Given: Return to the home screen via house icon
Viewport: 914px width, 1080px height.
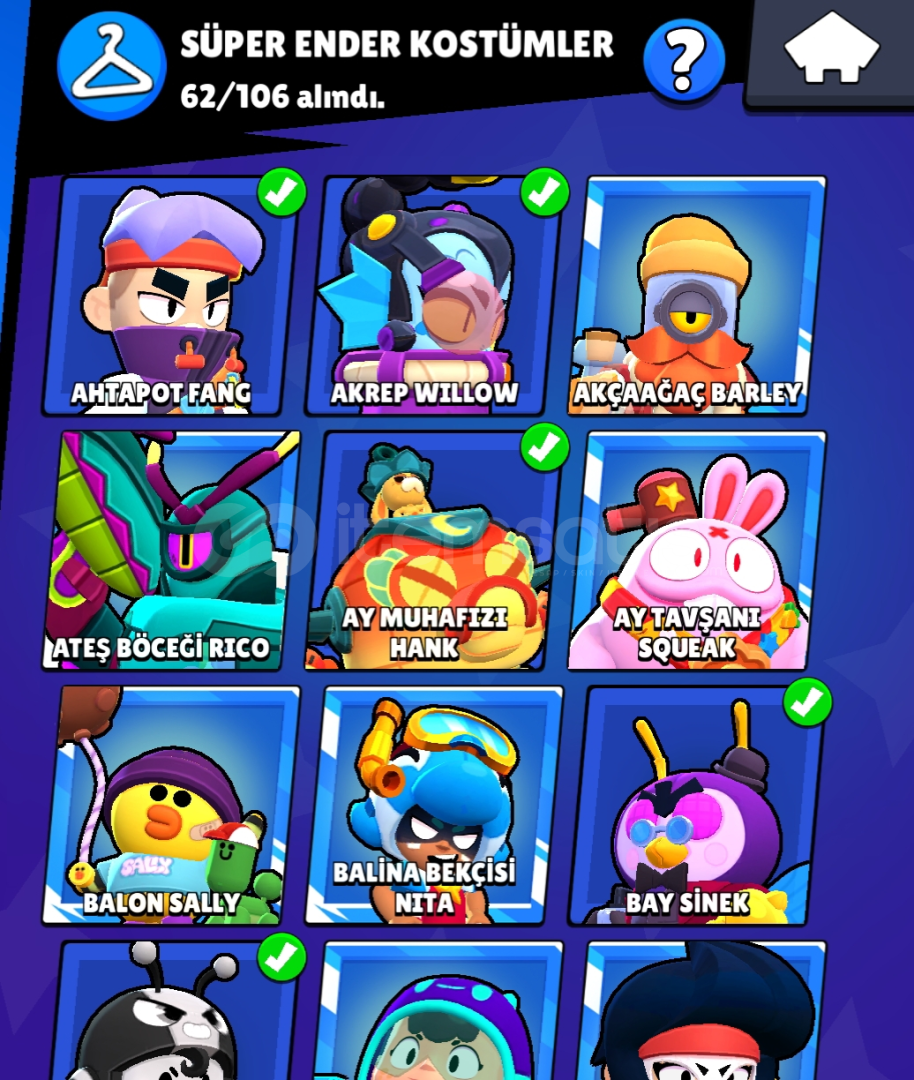Looking at the screenshot, I should (831, 52).
